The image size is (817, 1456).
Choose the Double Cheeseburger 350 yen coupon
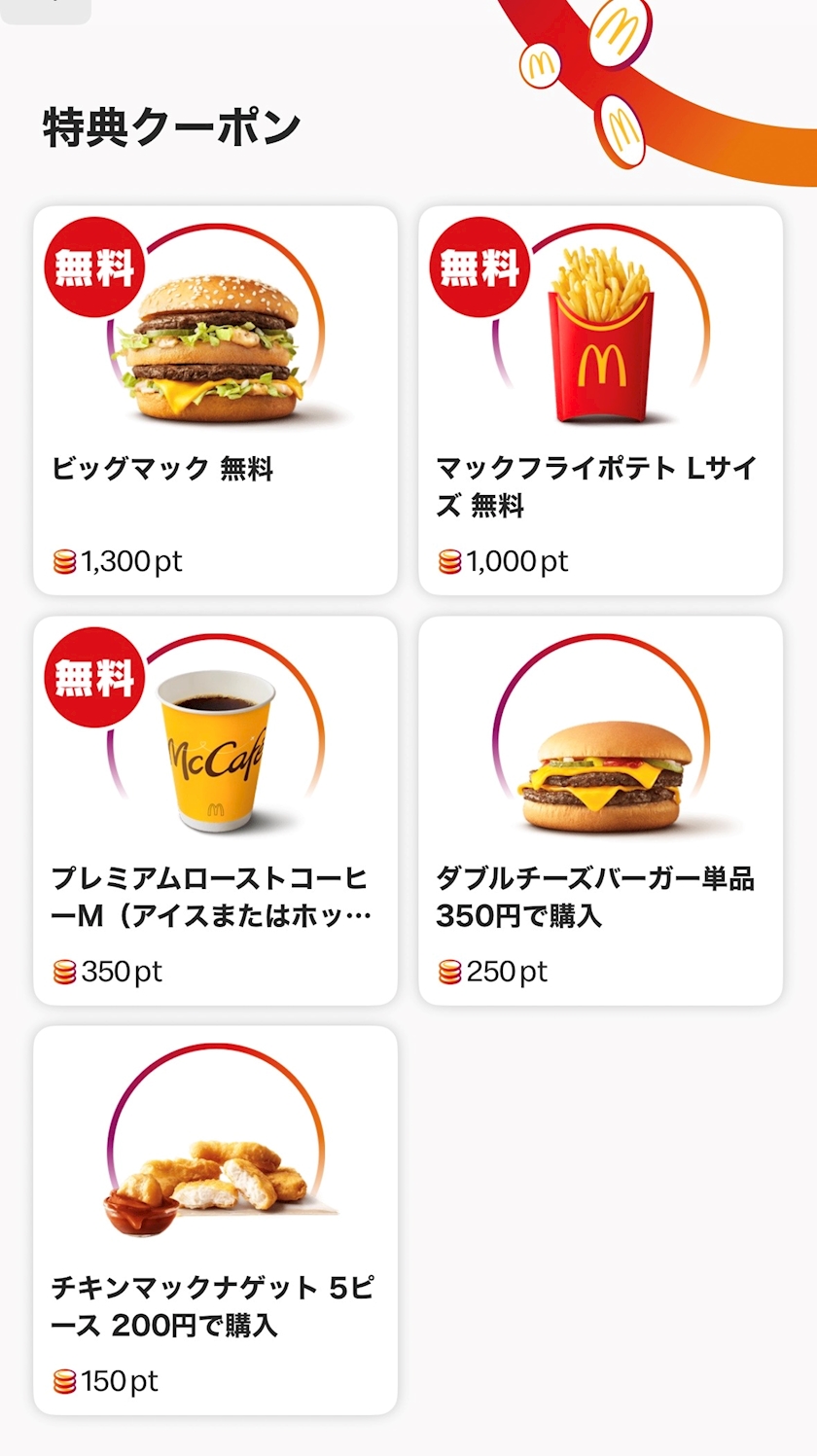600,810
